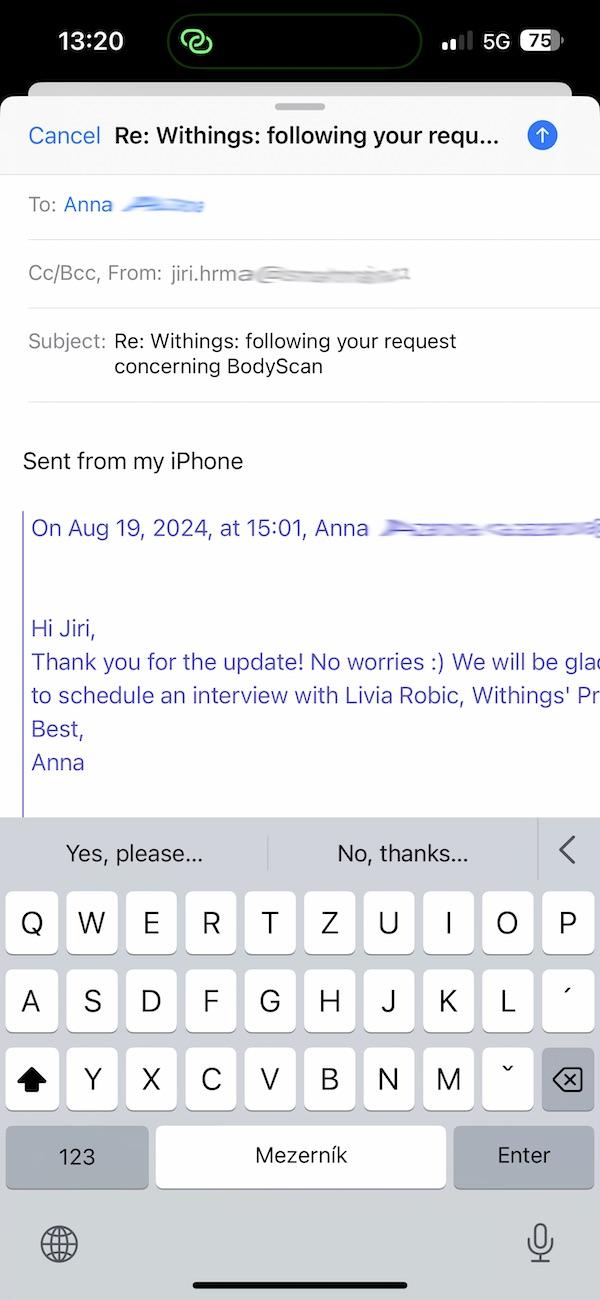Tap the Mezerník space bar
600x1300 pixels.
coord(301,1156)
